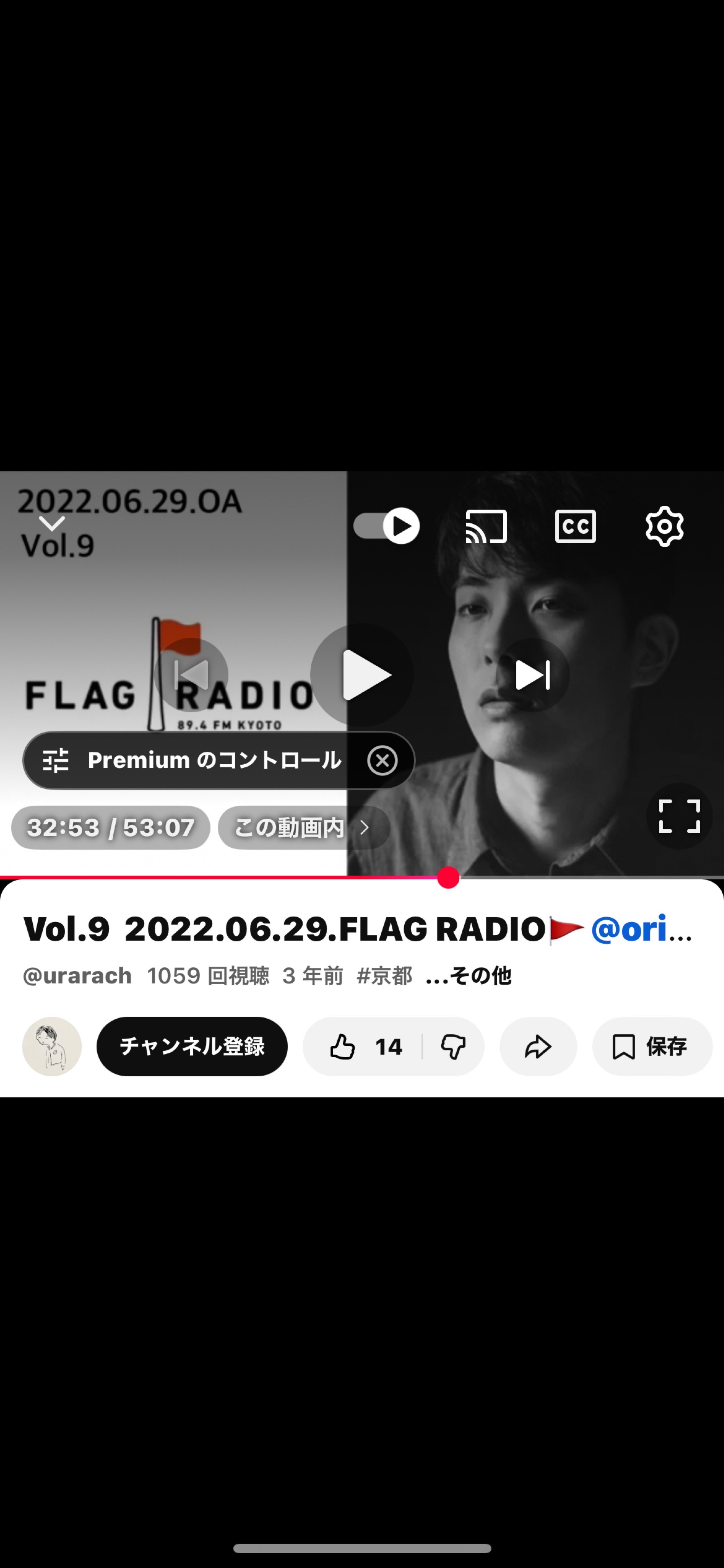Subscribe with チャンネル登録 button
The image size is (724, 1568).
192,1046
